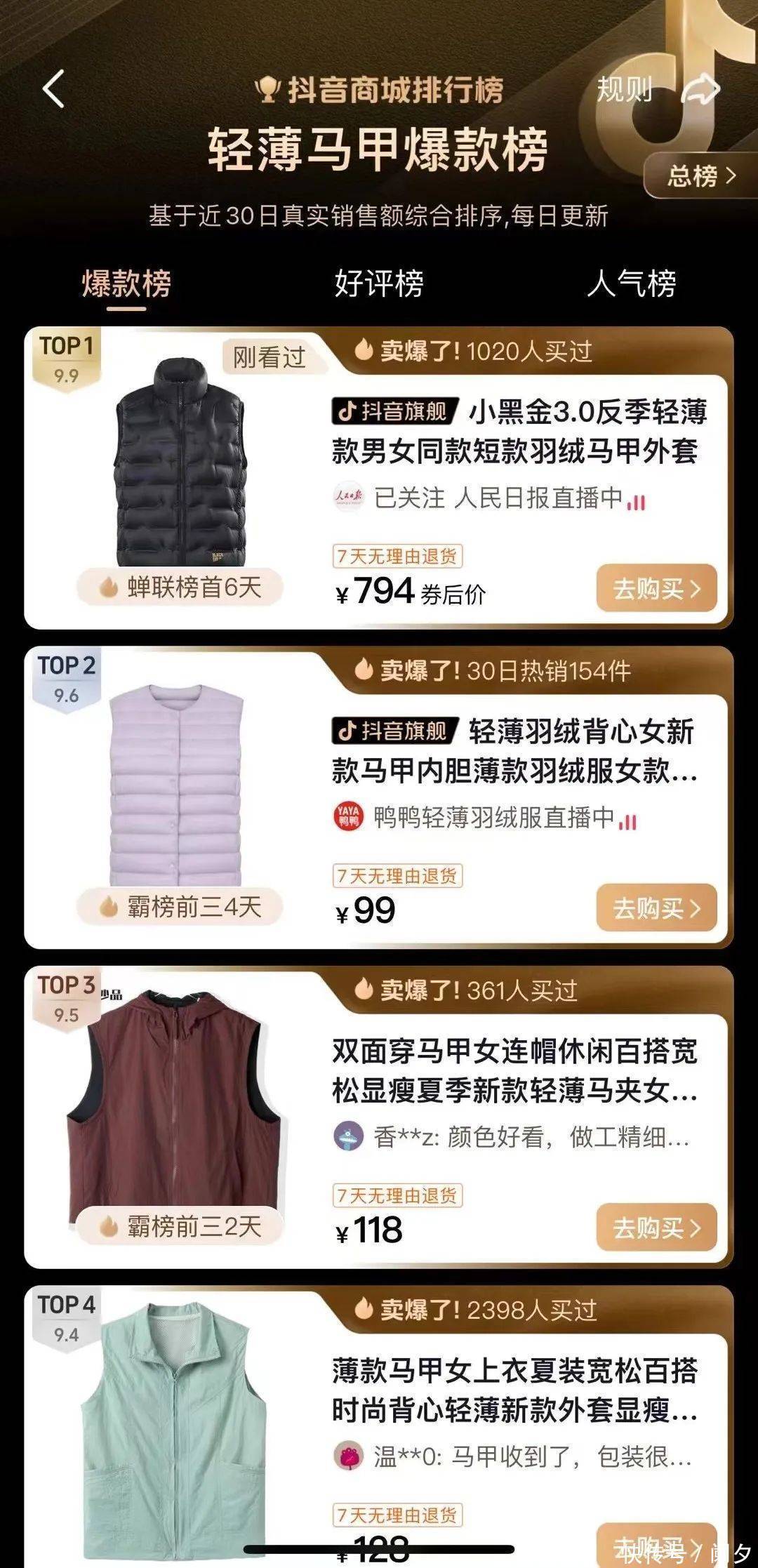Open the 总榜 overall ranking
The image size is (758, 1568).
(x=700, y=175)
